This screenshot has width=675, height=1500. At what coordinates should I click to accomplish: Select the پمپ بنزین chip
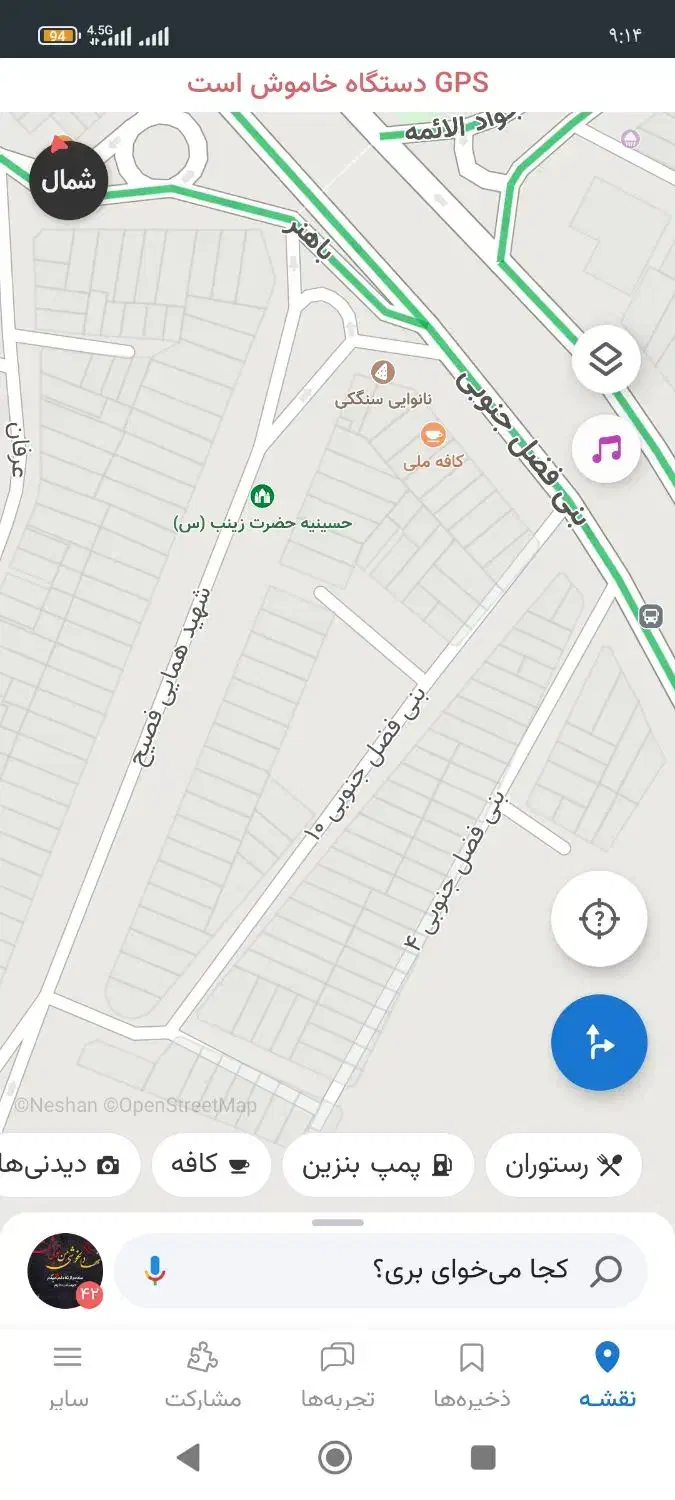click(377, 1165)
